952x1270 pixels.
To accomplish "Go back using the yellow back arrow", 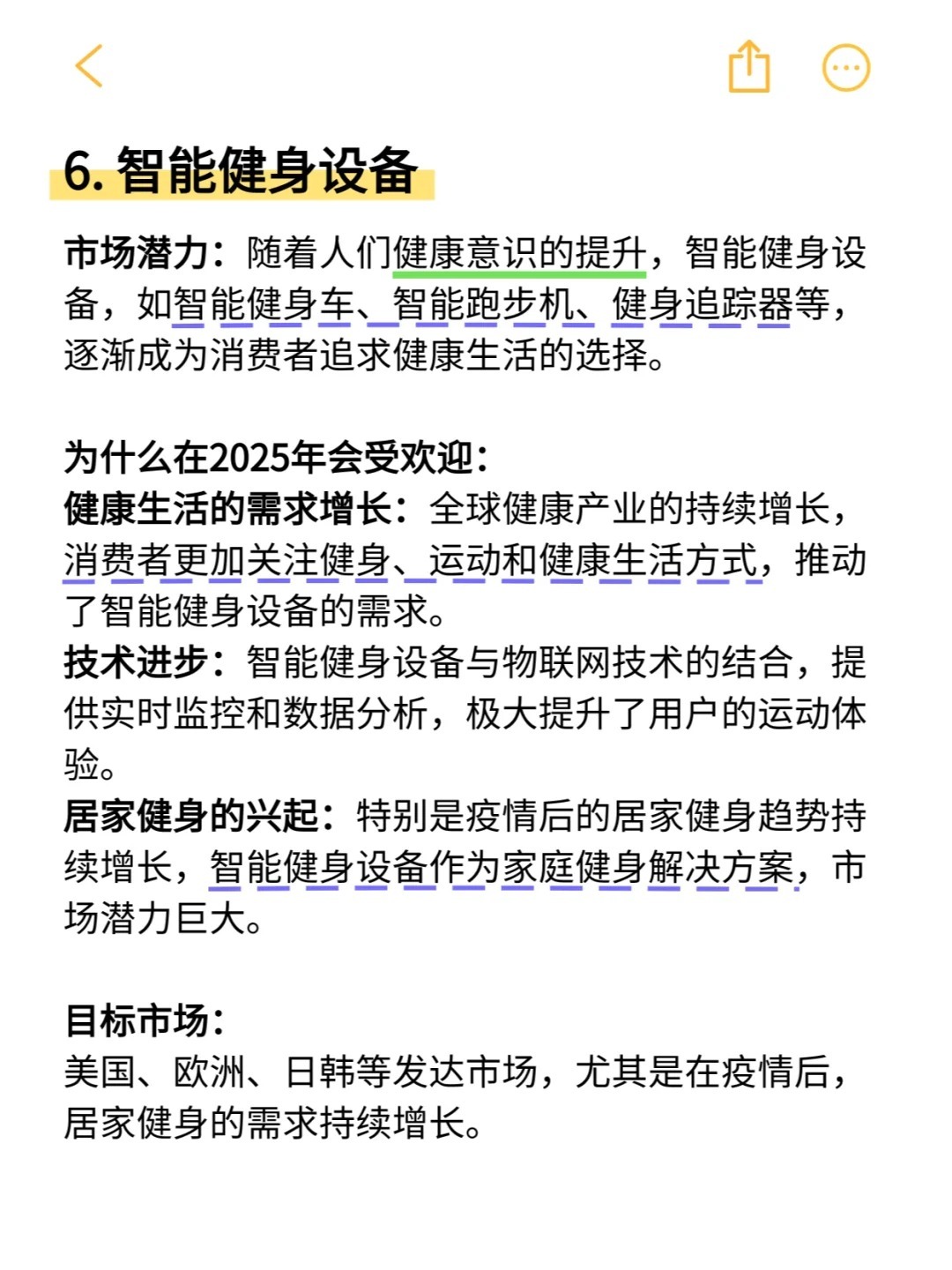I will tap(89, 66).
